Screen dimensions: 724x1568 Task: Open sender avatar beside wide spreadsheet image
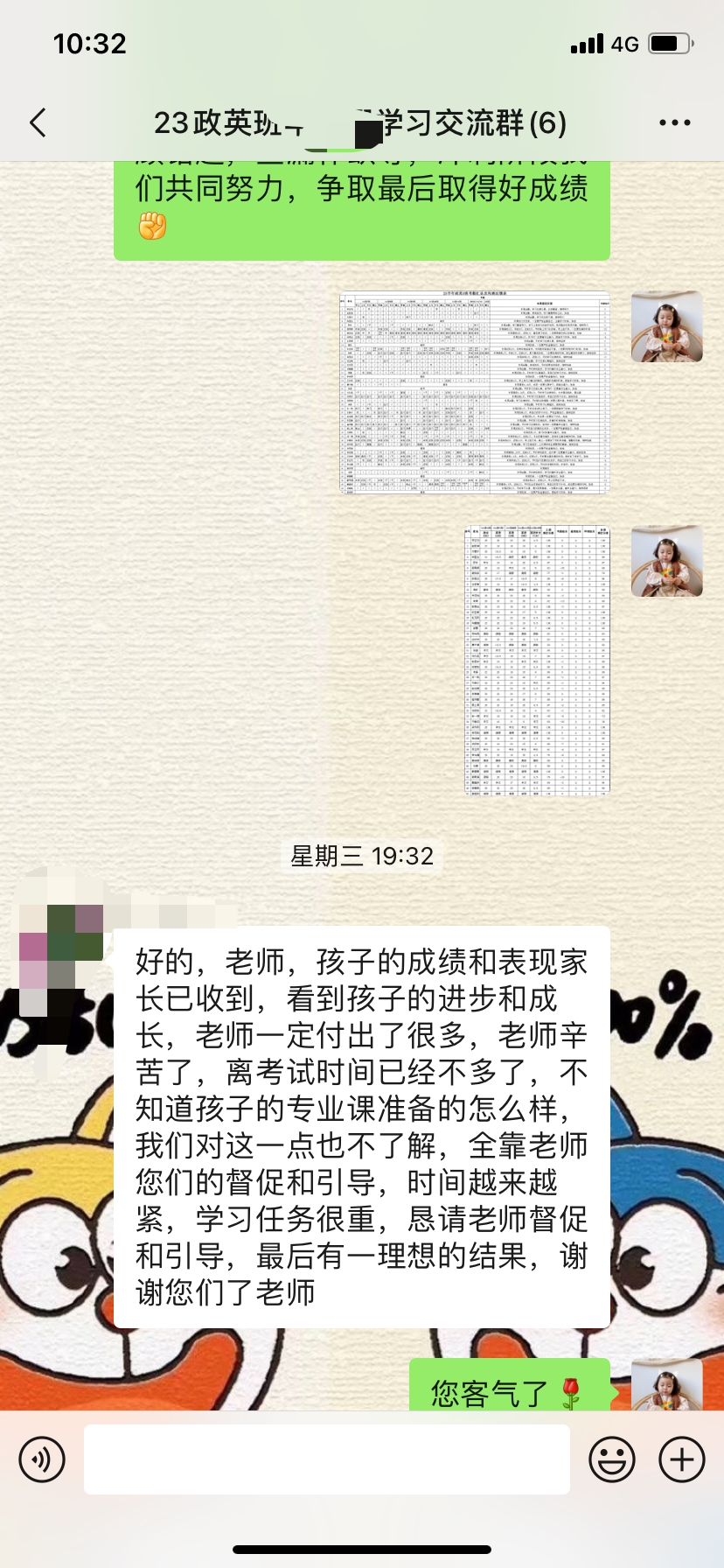(x=667, y=326)
